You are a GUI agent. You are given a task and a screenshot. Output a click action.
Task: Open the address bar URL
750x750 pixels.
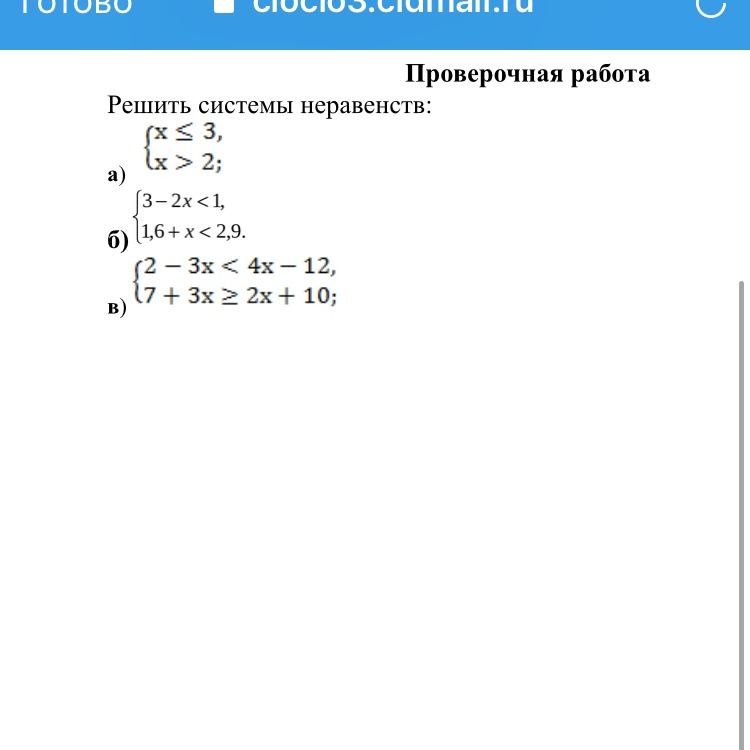pos(392,7)
